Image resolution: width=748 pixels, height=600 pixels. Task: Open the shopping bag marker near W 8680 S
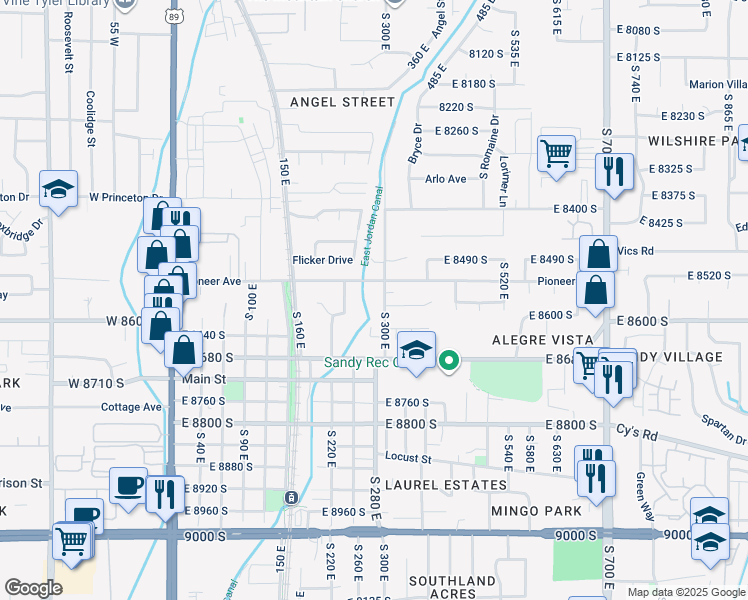pyautogui.click(x=185, y=350)
